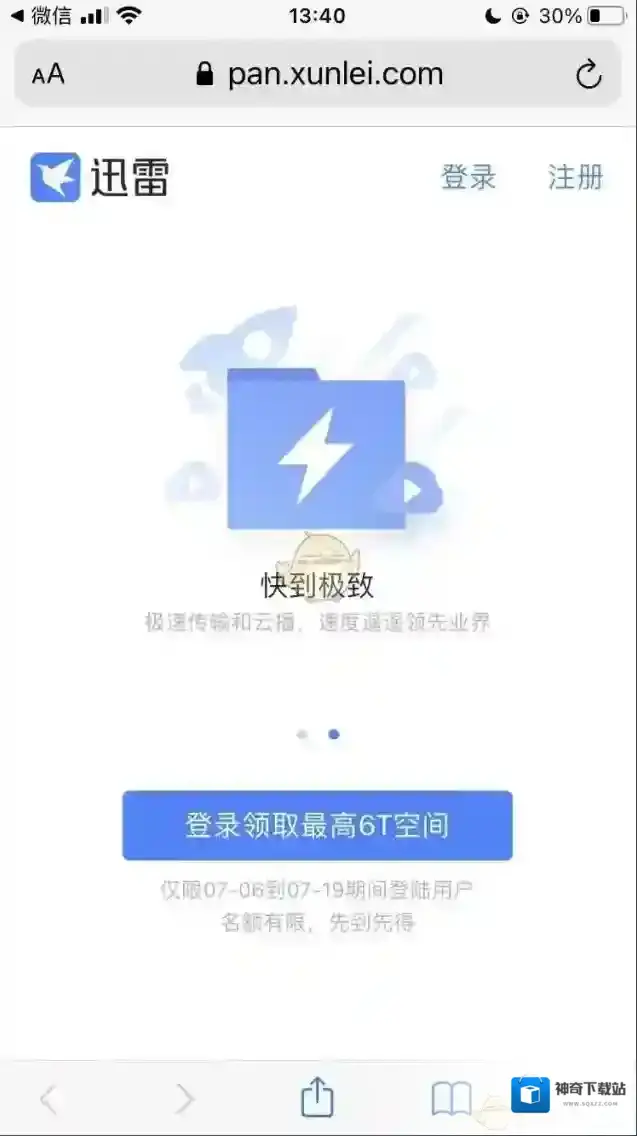Select the first carousel page dot
Viewport: 637px width, 1136px height.
tap(303, 734)
